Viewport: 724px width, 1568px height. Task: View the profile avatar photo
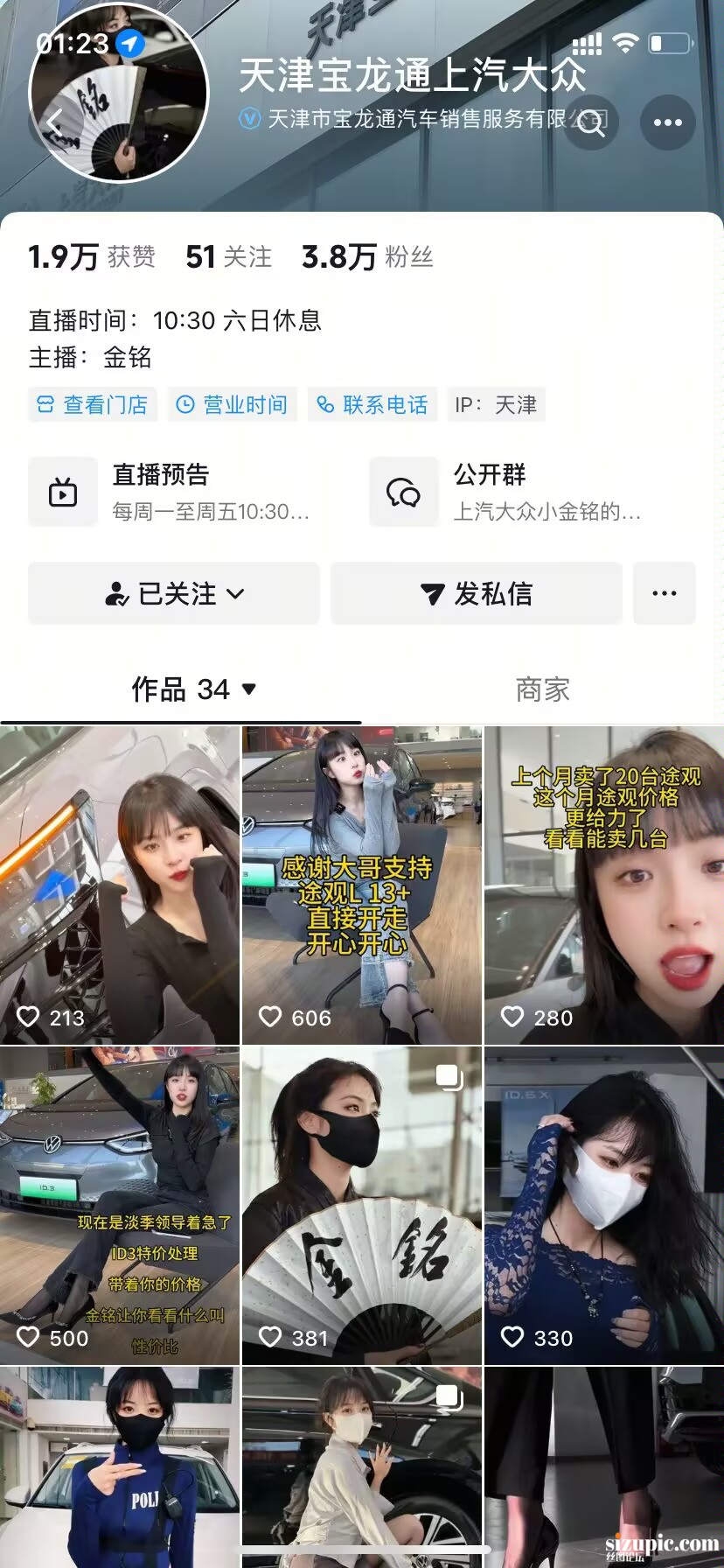(x=119, y=93)
